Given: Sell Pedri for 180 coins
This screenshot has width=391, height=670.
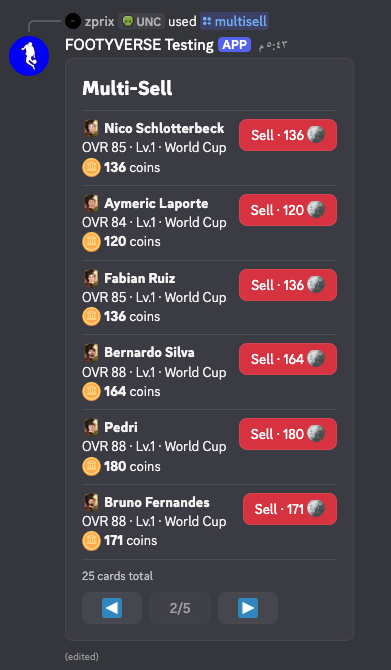Looking at the screenshot, I should point(288,434).
